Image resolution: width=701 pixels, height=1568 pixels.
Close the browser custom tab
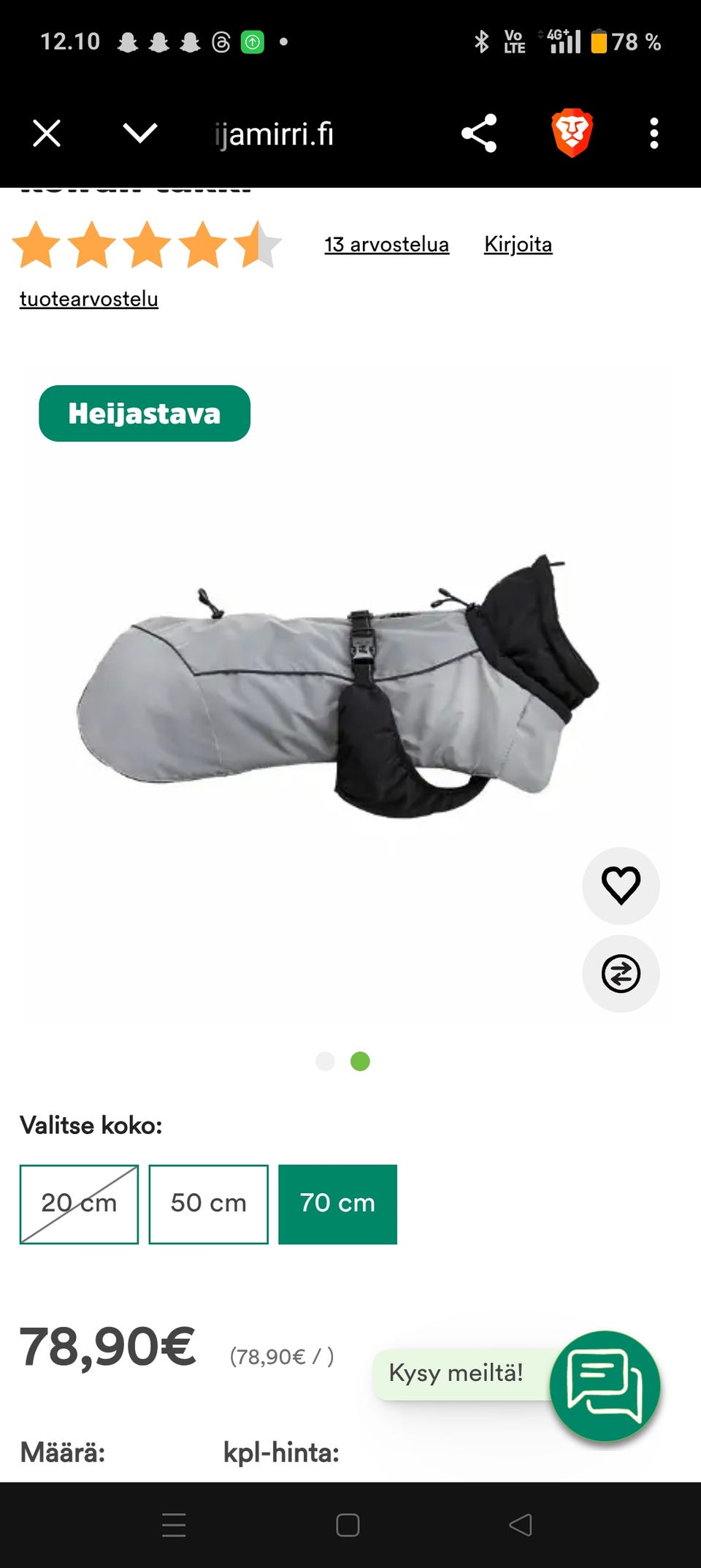tap(47, 134)
